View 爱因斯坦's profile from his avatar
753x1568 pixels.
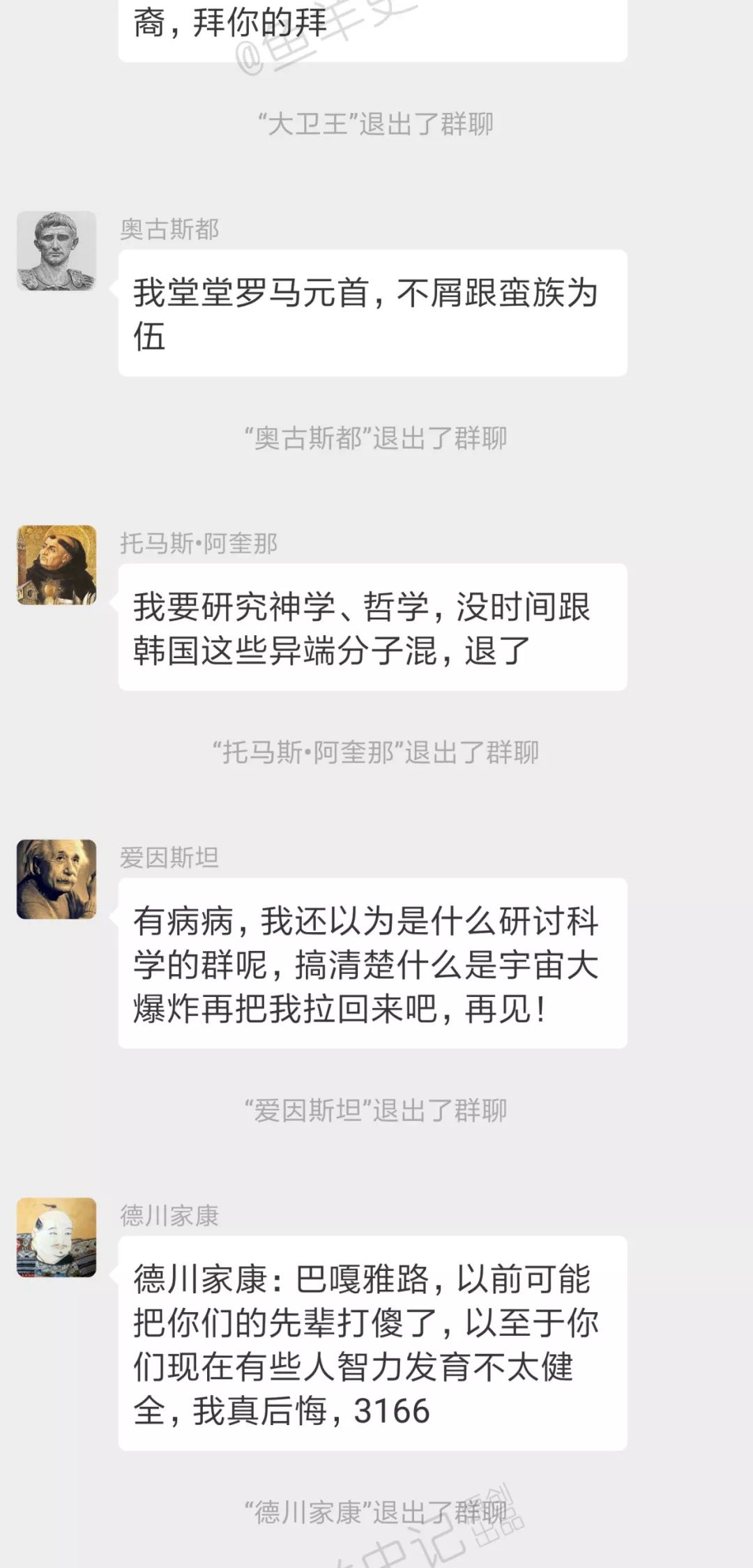(56, 879)
